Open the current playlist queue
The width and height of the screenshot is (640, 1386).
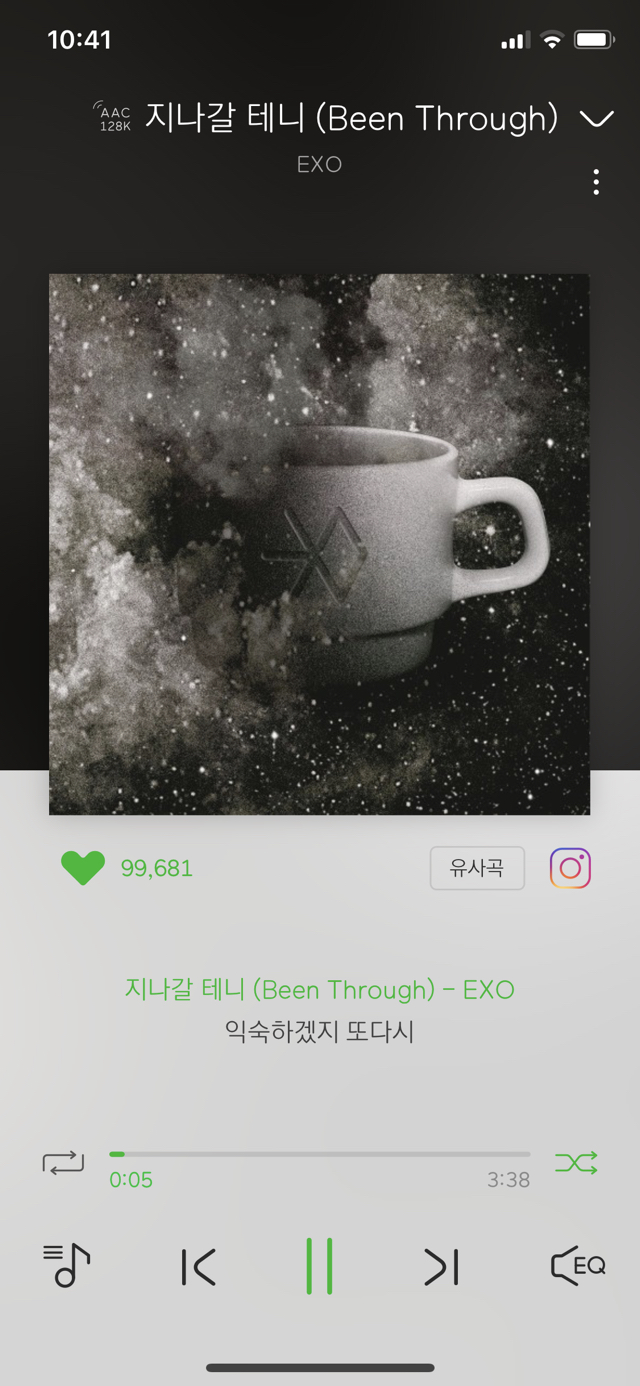point(67,1265)
